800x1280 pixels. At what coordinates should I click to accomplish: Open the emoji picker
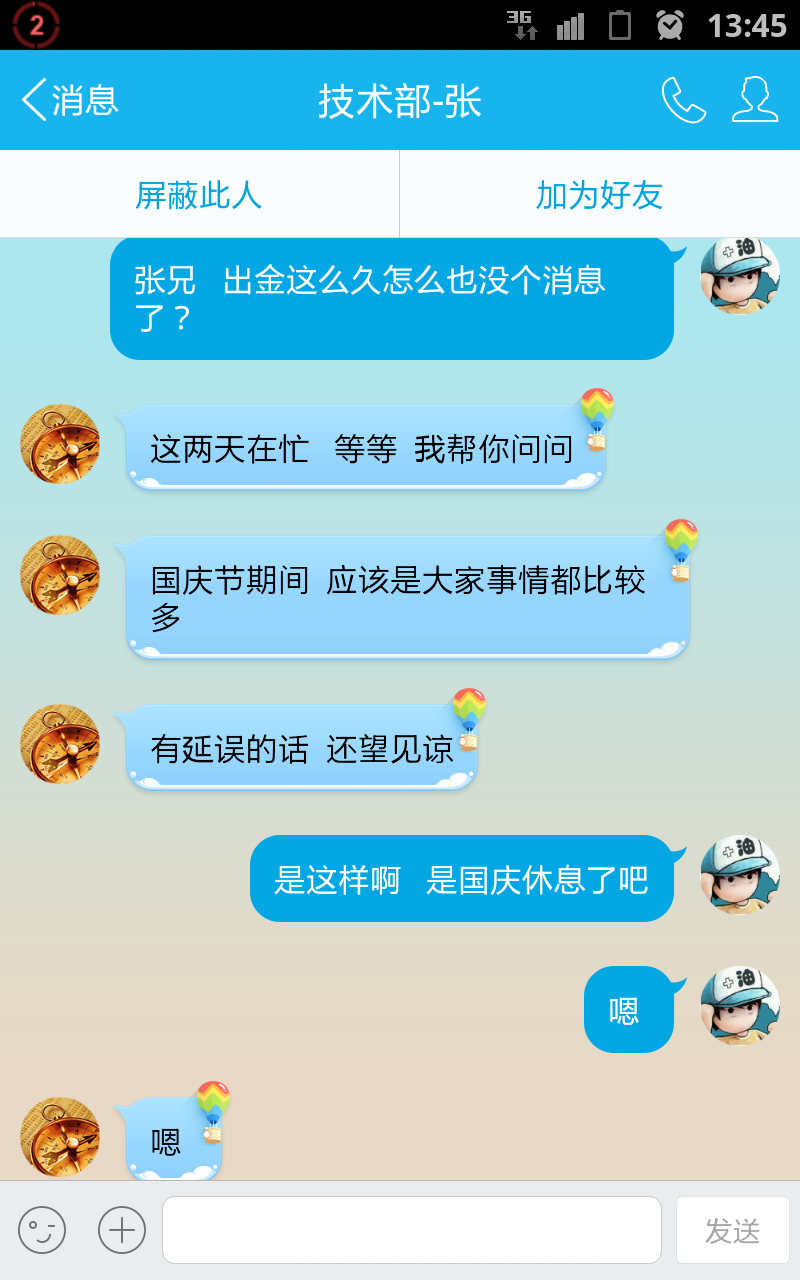pos(42,1230)
